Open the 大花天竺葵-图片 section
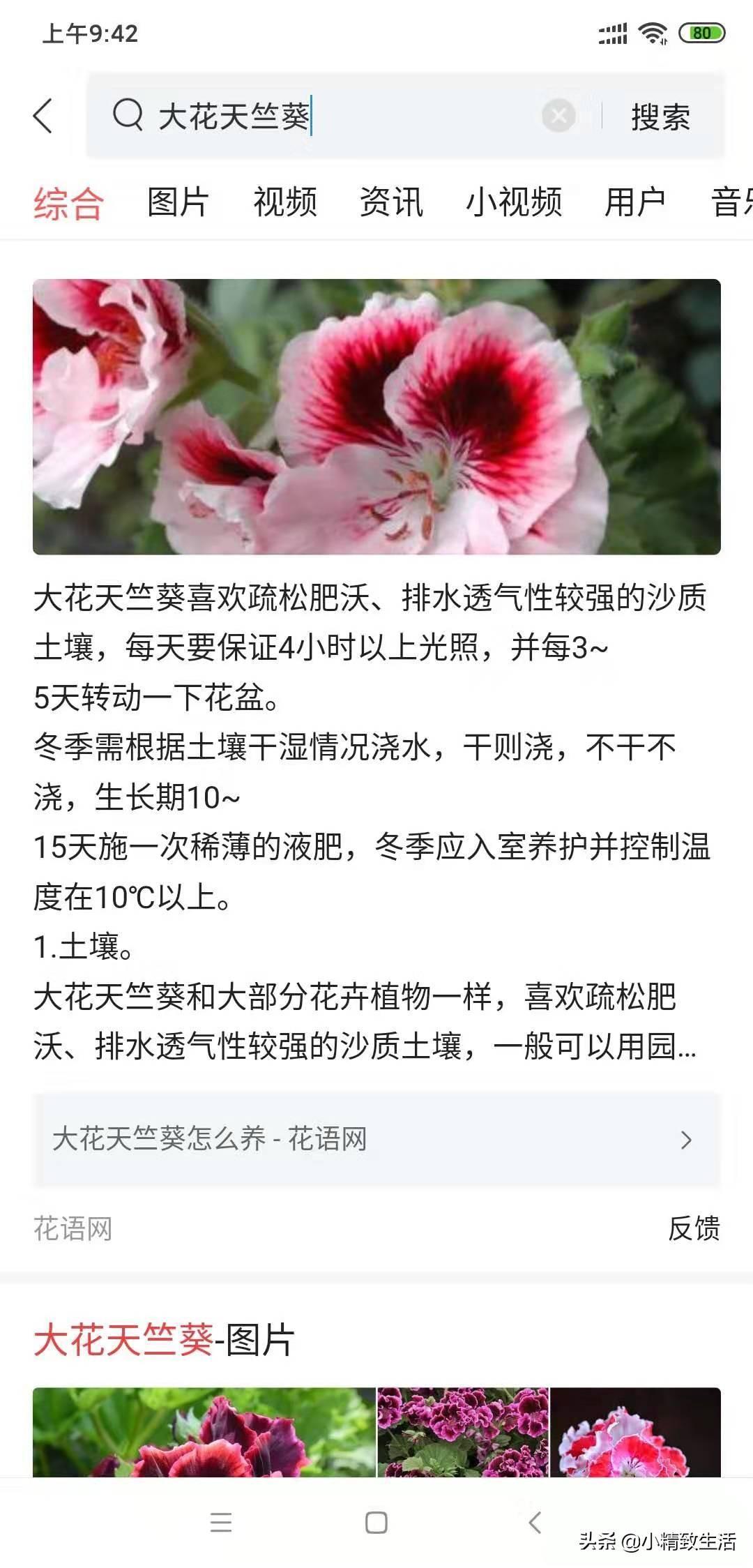This screenshot has height=1568, width=753. (165, 1340)
